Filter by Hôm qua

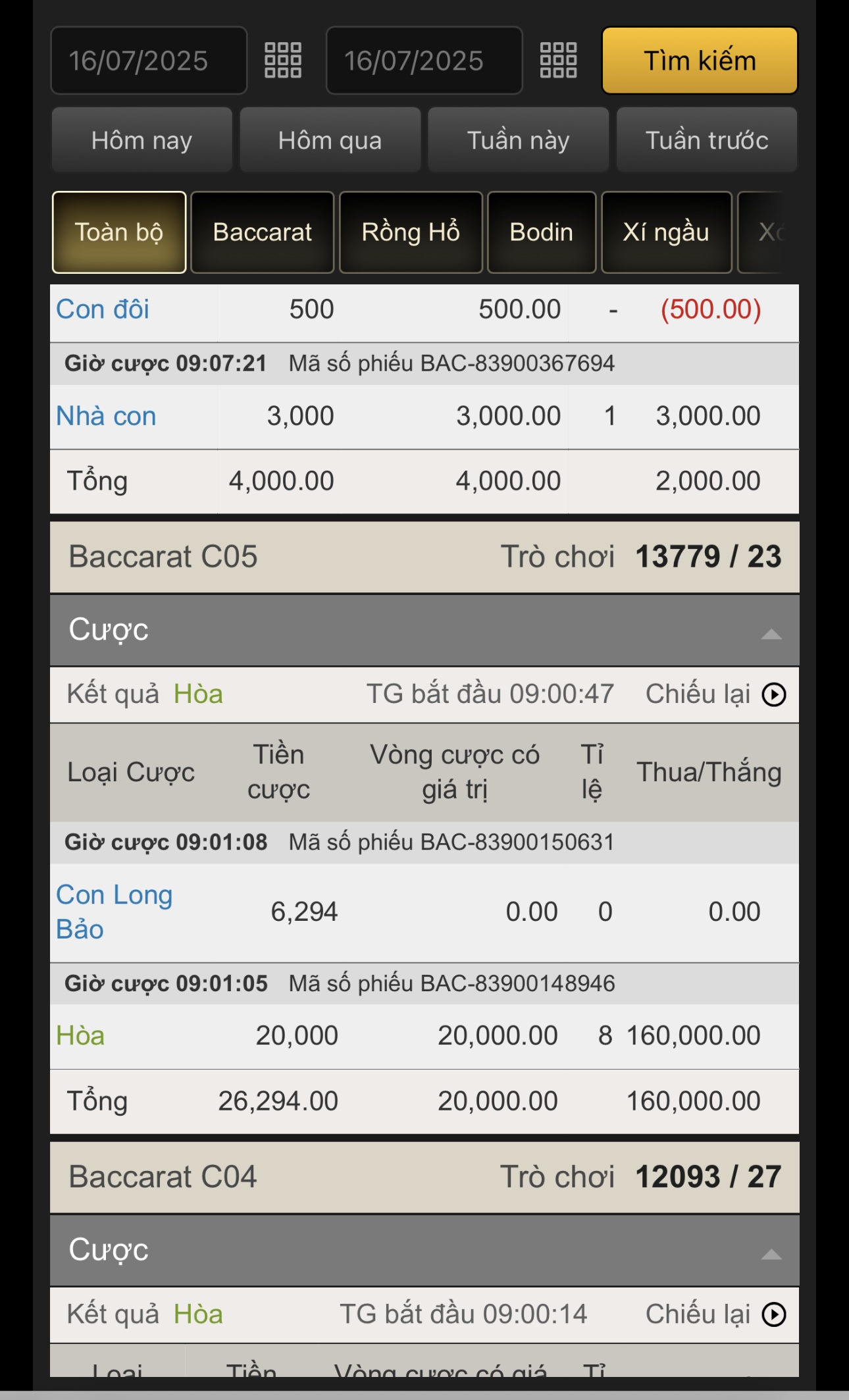tap(330, 140)
